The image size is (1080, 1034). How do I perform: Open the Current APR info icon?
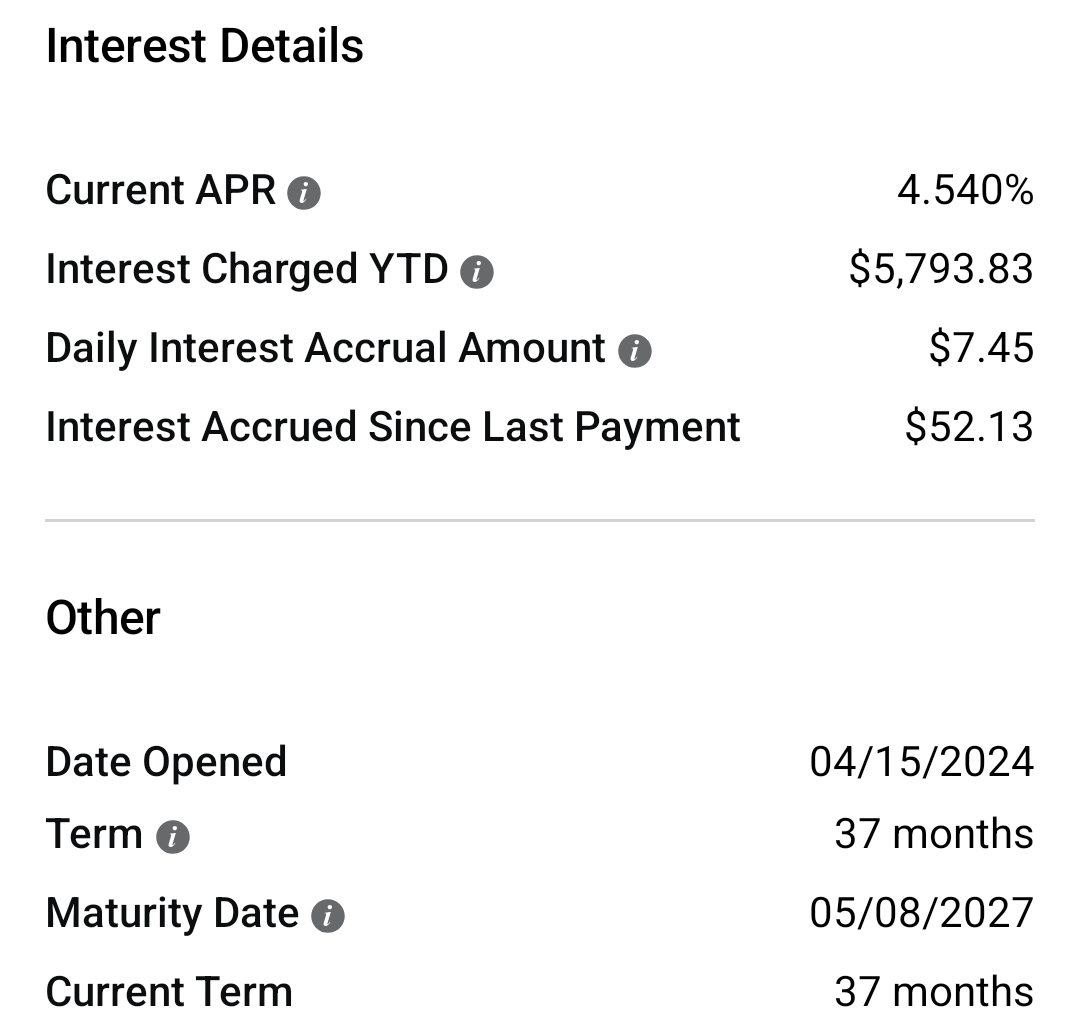tap(304, 193)
